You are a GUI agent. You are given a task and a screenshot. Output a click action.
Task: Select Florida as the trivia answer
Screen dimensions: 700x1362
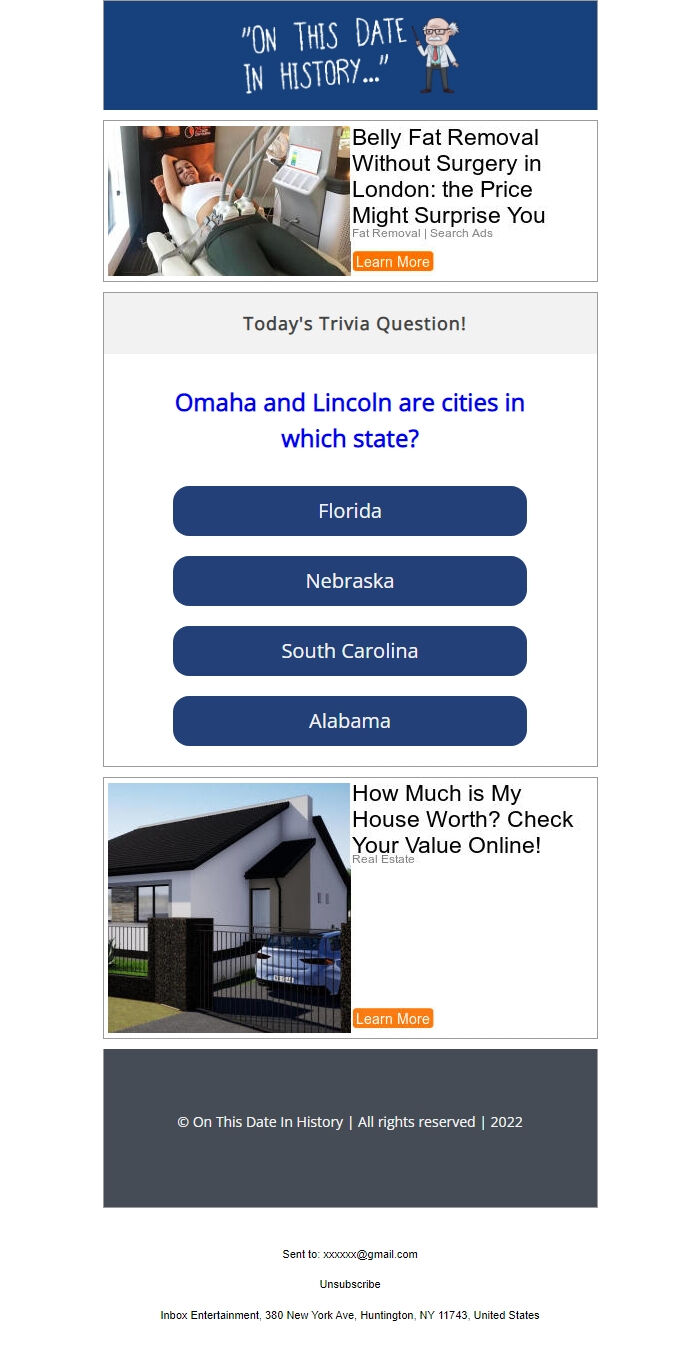coord(349,511)
